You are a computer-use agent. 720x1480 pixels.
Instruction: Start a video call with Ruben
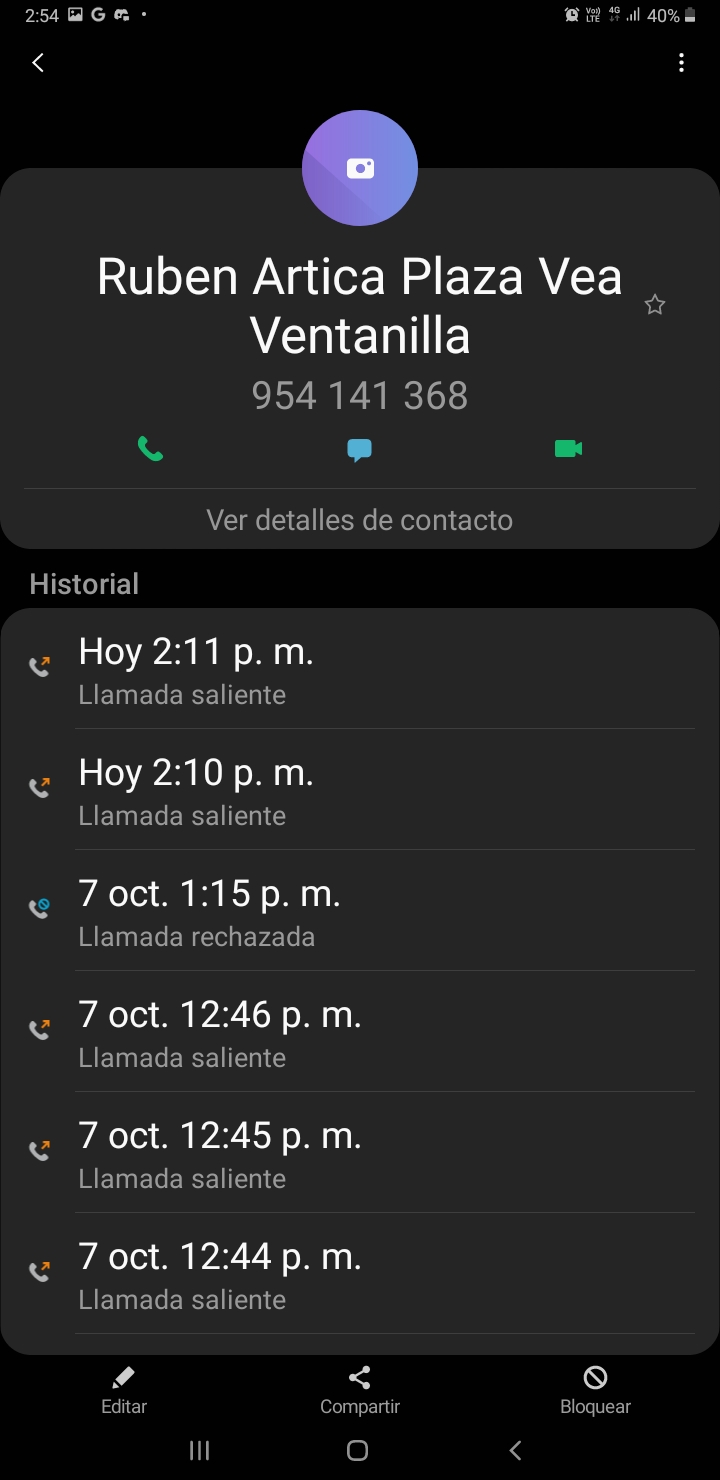click(x=569, y=449)
